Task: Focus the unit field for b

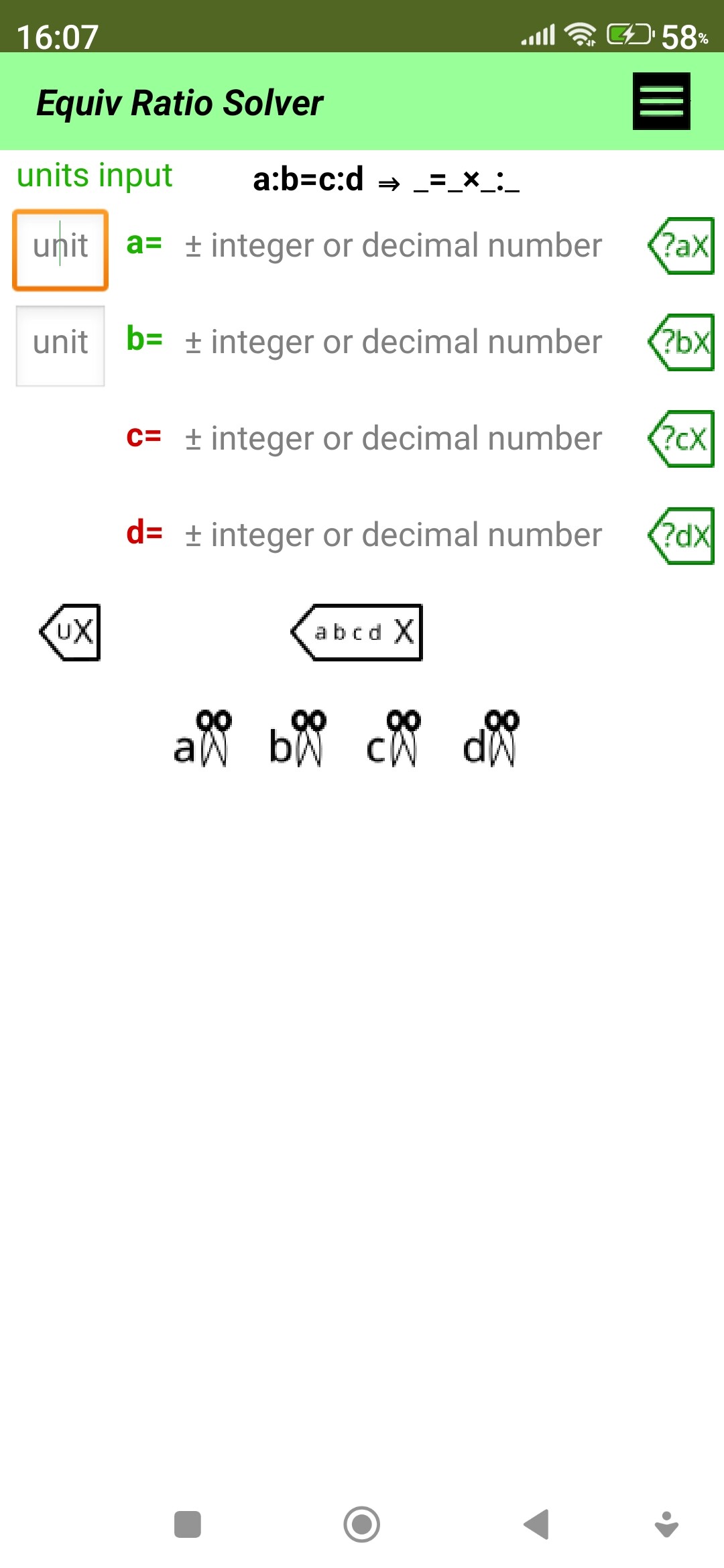Action: [x=60, y=346]
